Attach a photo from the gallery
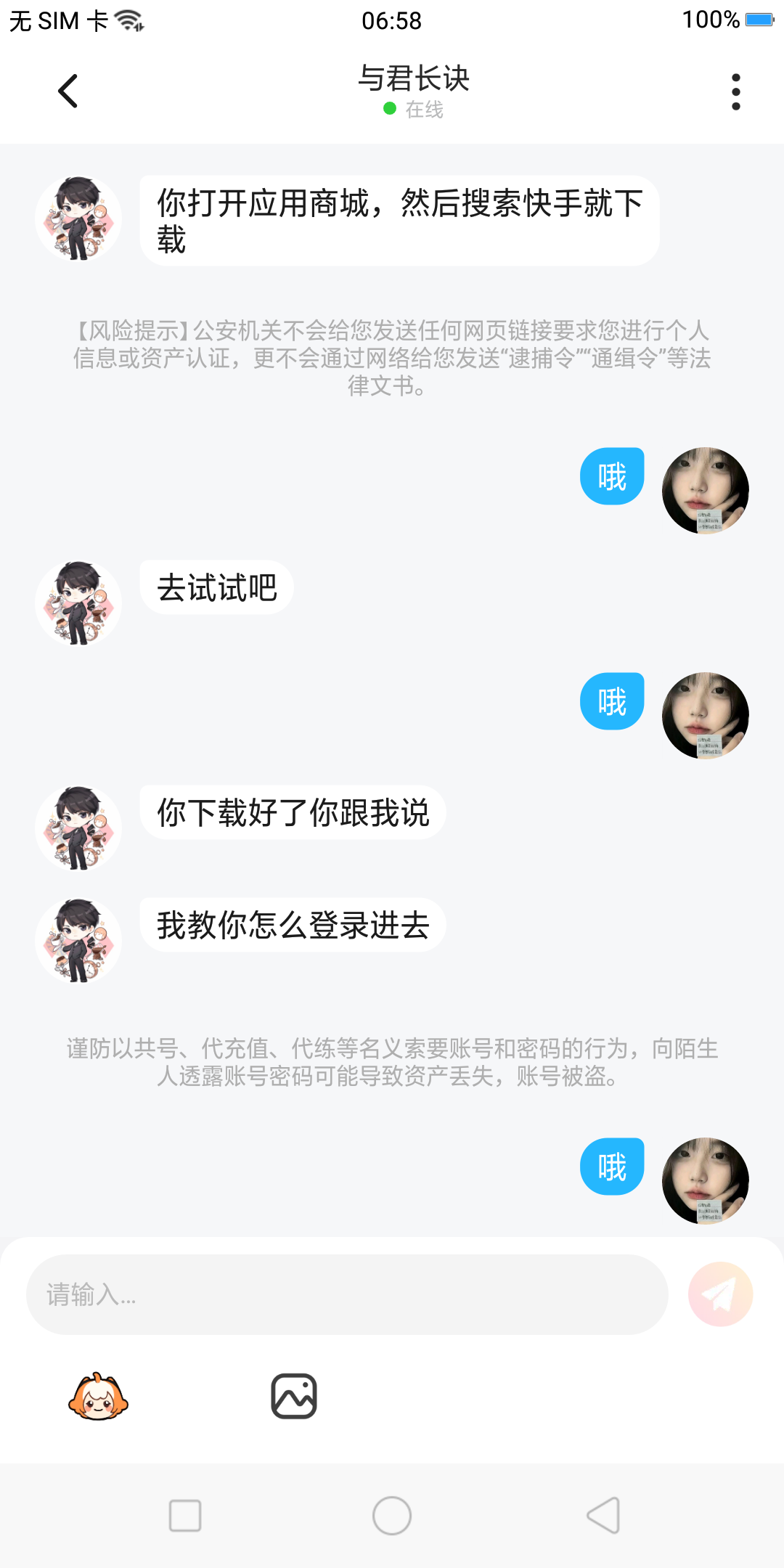This screenshot has width=784, height=1568. coord(294,1396)
